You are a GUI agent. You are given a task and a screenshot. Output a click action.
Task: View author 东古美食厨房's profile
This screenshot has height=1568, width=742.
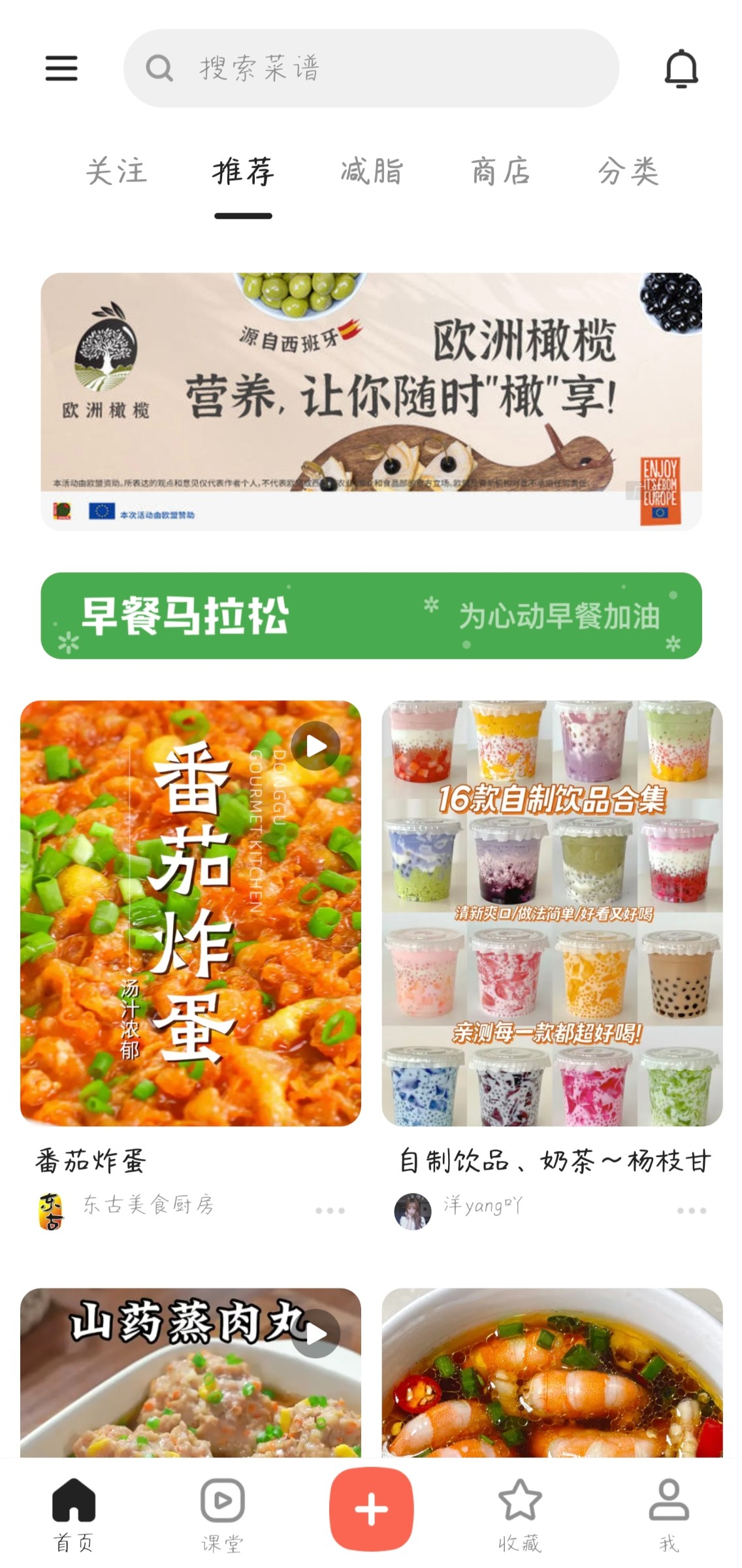click(x=148, y=1204)
